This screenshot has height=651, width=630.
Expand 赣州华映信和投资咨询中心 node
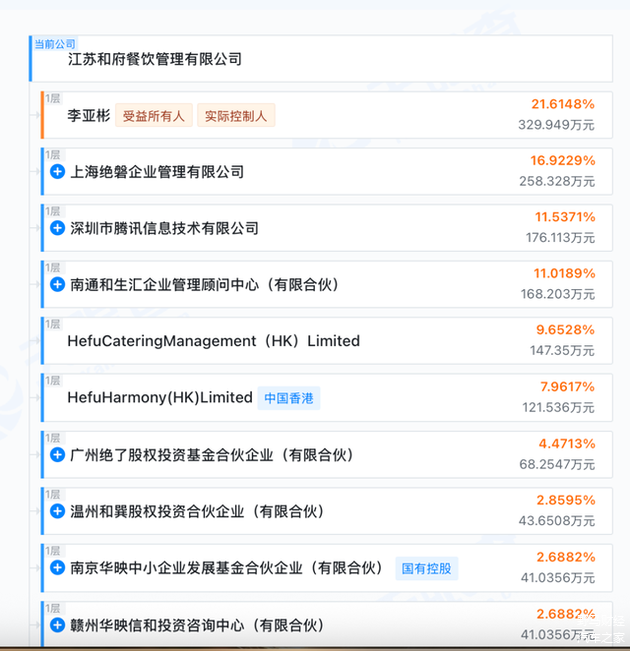(x=58, y=625)
